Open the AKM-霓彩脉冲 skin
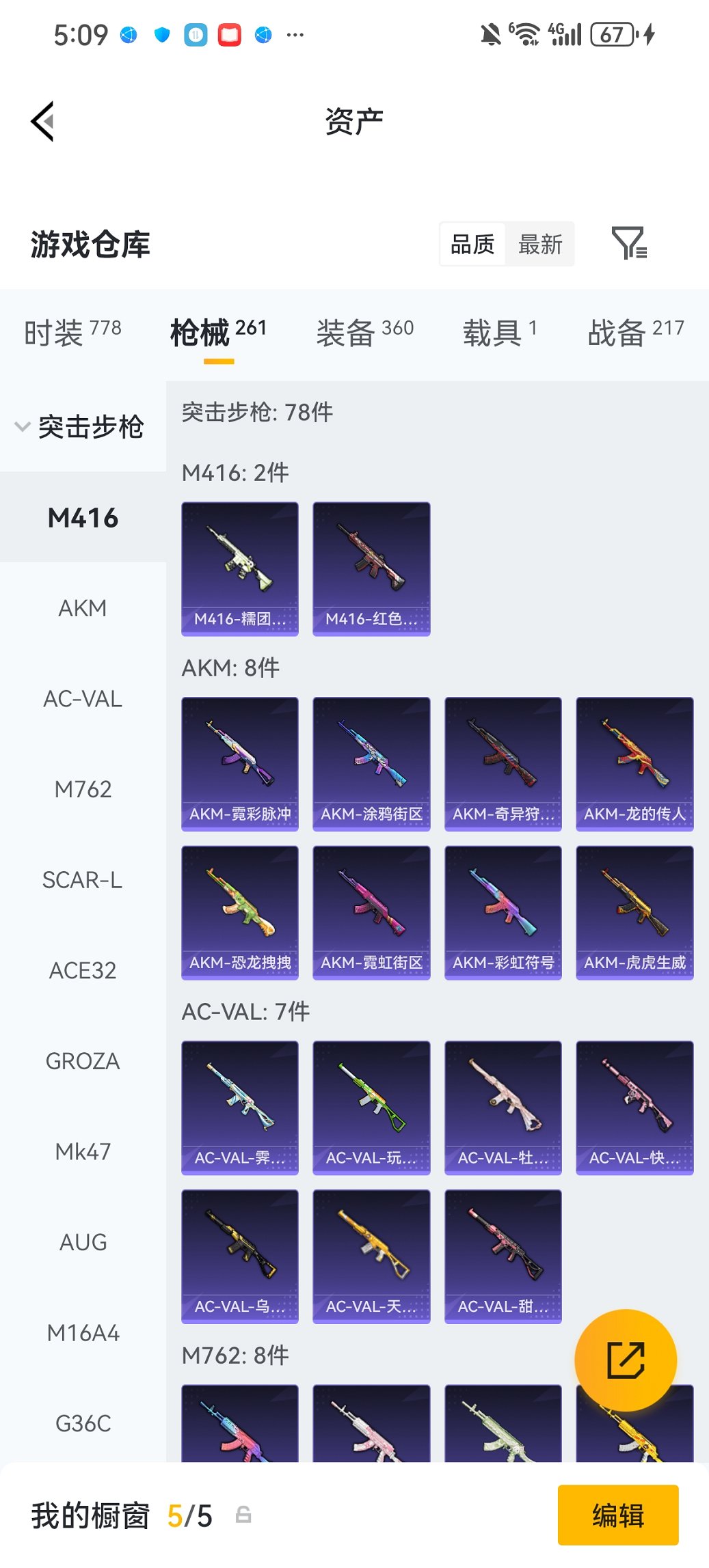 240,763
